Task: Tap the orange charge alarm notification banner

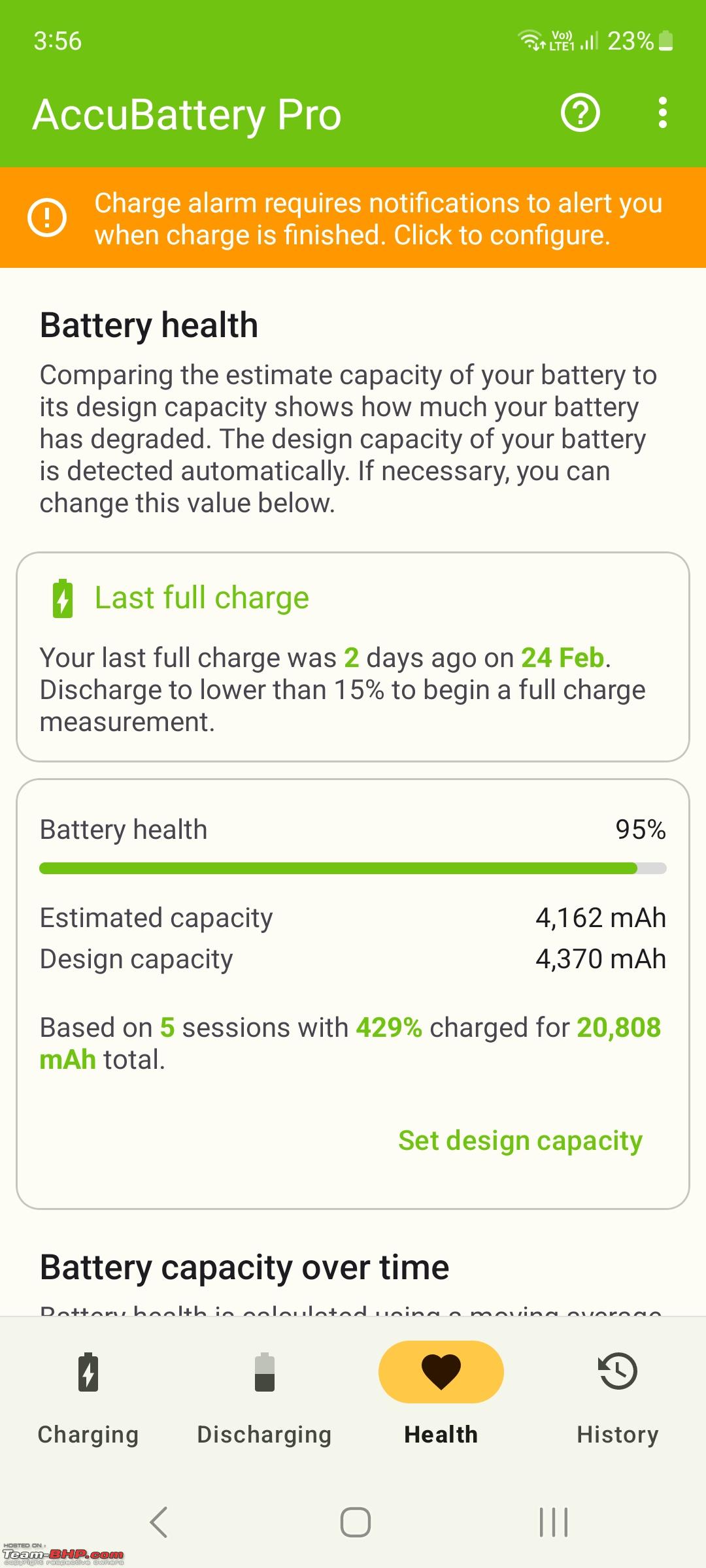Action: click(353, 218)
